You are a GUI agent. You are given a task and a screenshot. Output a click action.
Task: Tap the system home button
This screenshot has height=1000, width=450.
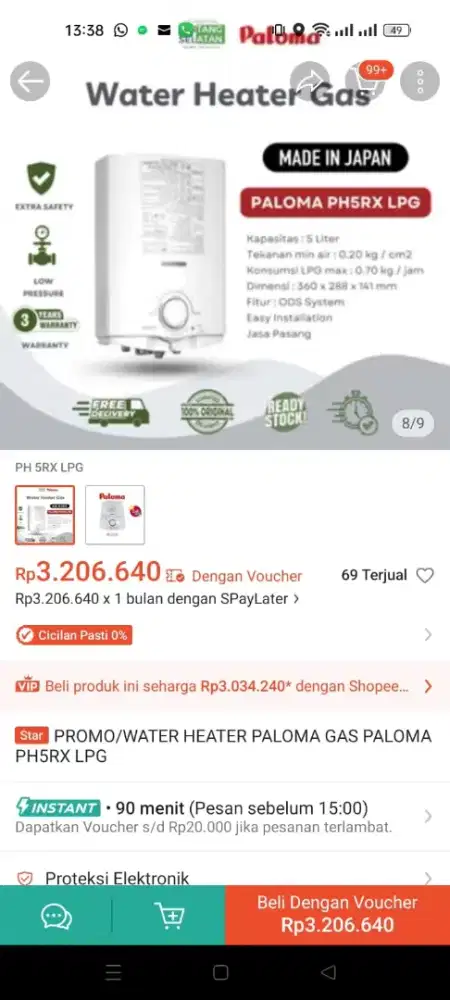[221, 973]
